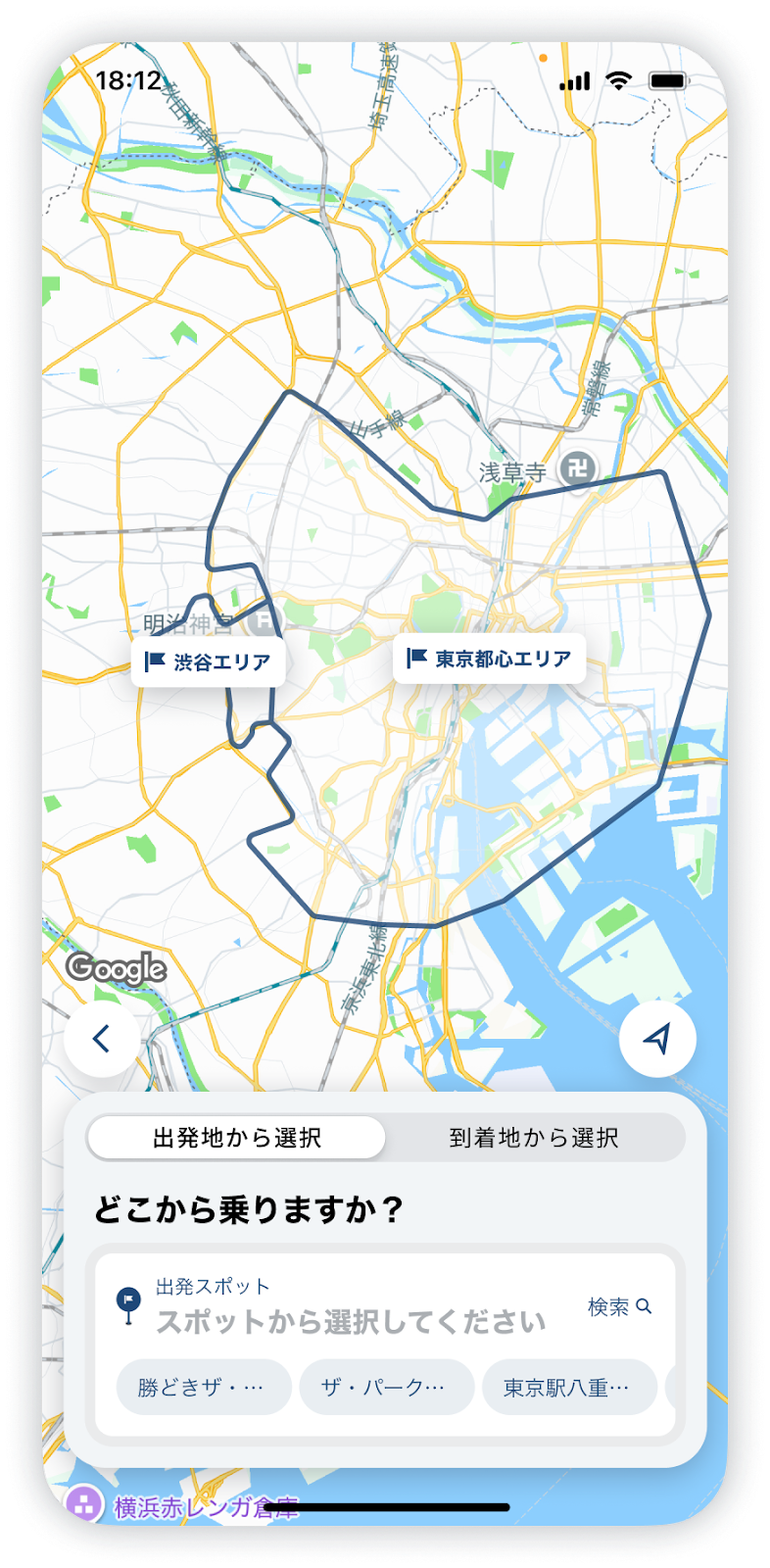Image resolution: width=770 pixels, height=1568 pixels.
Task: Choose the ザ・パーク spot chip
Action: coord(386,1387)
